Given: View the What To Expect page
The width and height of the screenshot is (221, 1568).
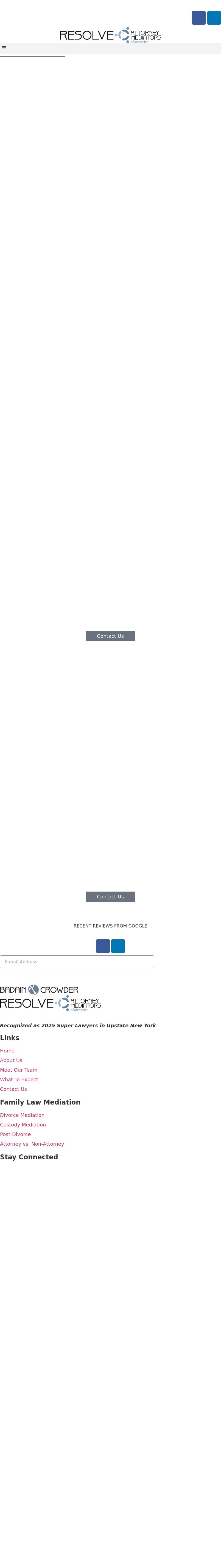Looking at the screenshot, I should (19, 1079).
